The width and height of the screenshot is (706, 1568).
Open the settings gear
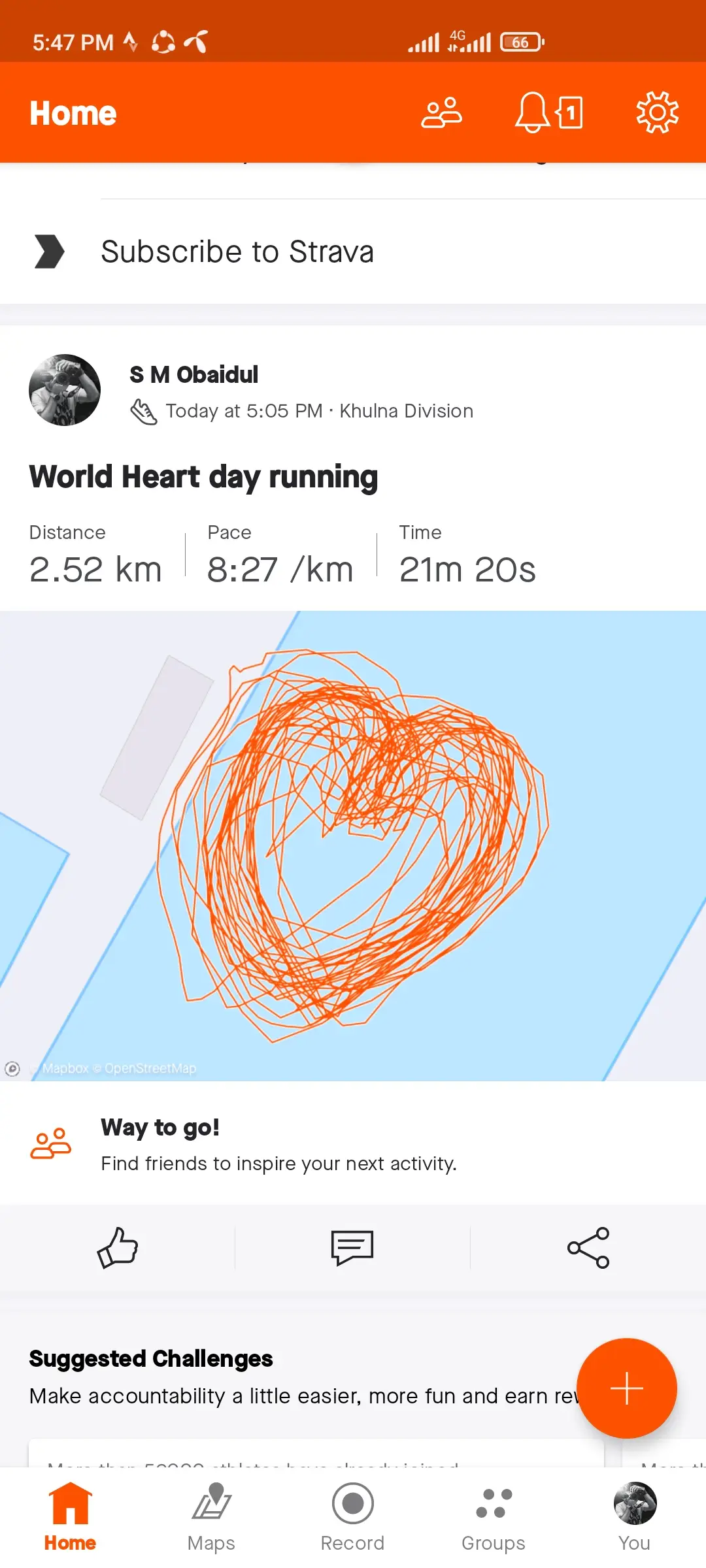coord(657,113)
